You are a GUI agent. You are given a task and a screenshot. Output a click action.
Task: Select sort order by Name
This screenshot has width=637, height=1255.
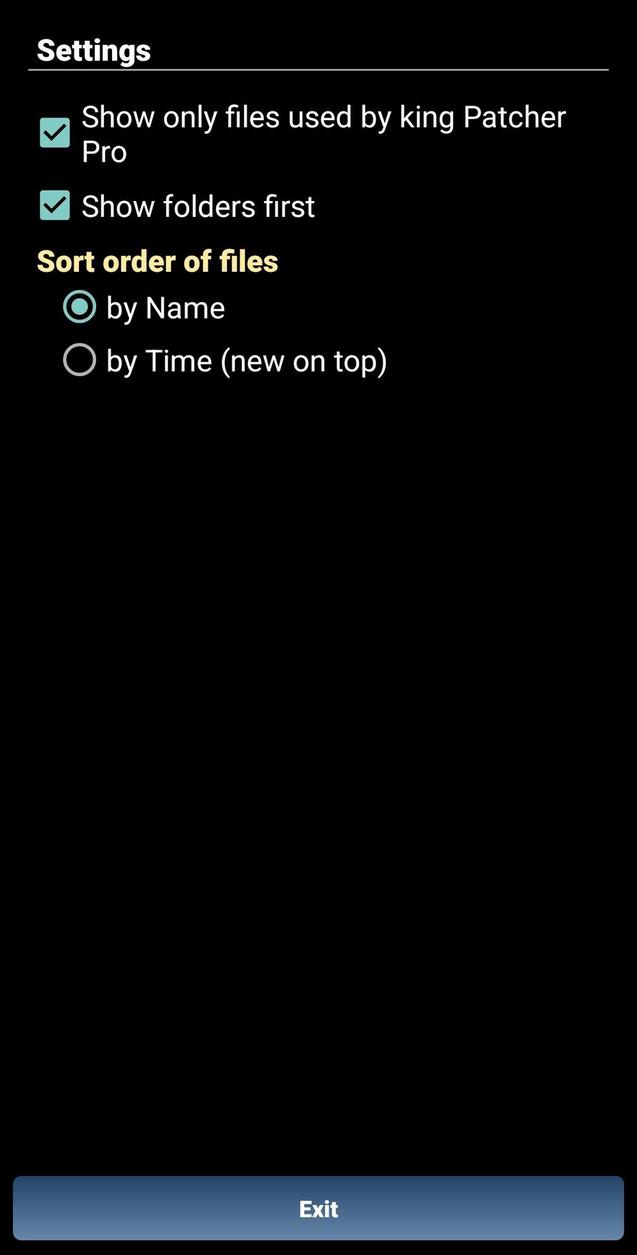tap(79, 307)
